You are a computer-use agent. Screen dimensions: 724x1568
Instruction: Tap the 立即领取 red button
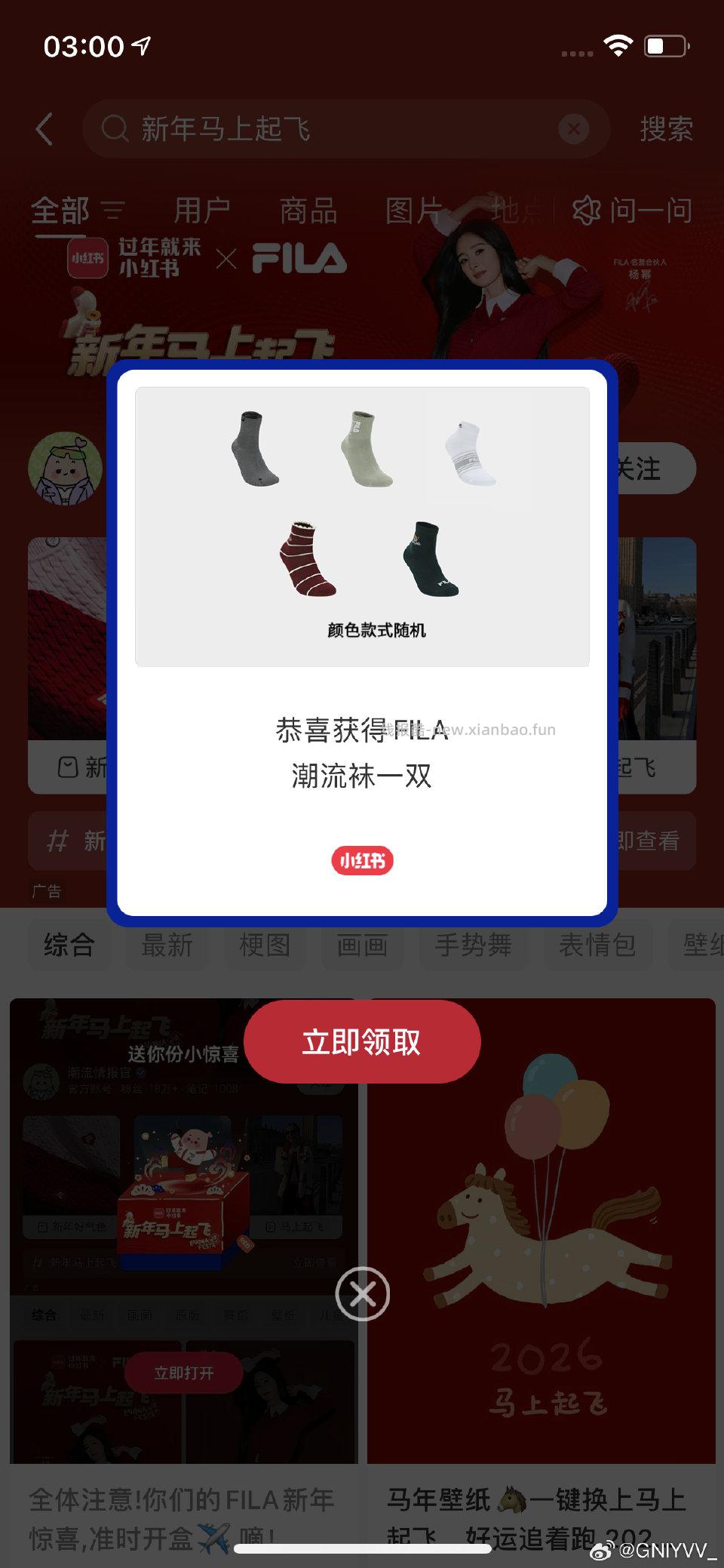pyautogui.click(x=362, y=1041)
